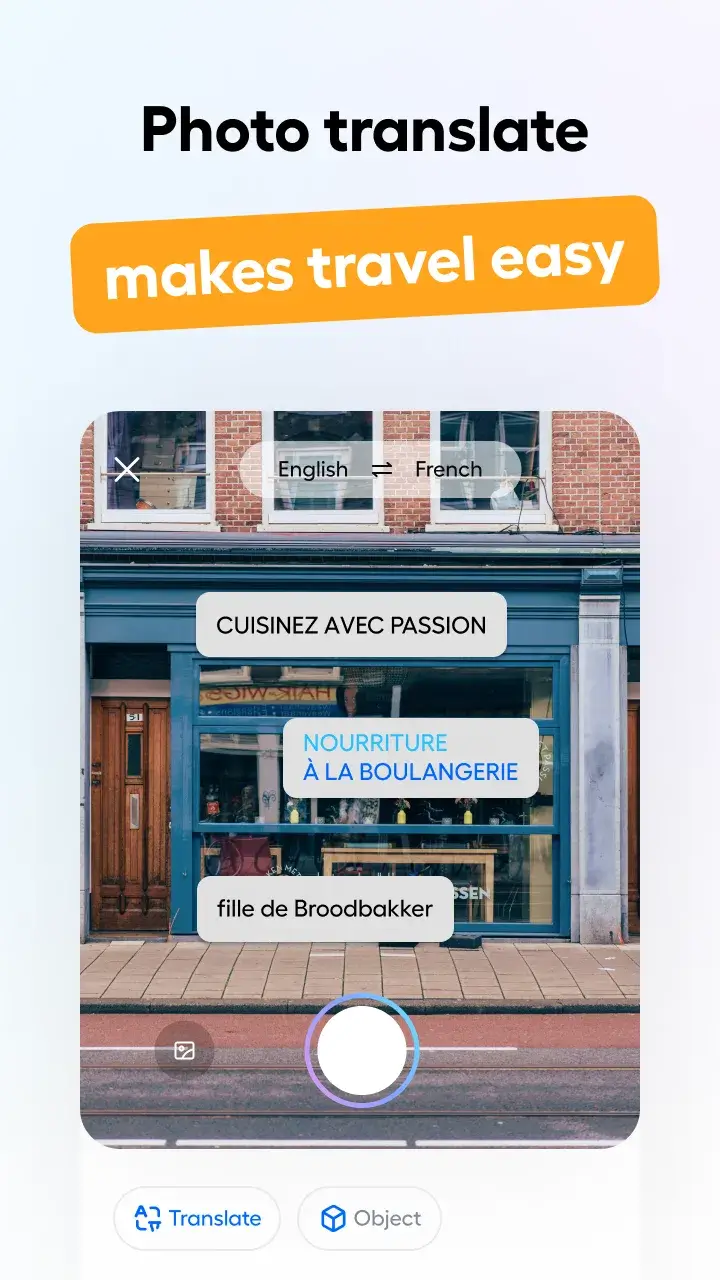Close the camera view with the X icon
Viewport: 720px width, 1280px height.
tap(127, 470)
